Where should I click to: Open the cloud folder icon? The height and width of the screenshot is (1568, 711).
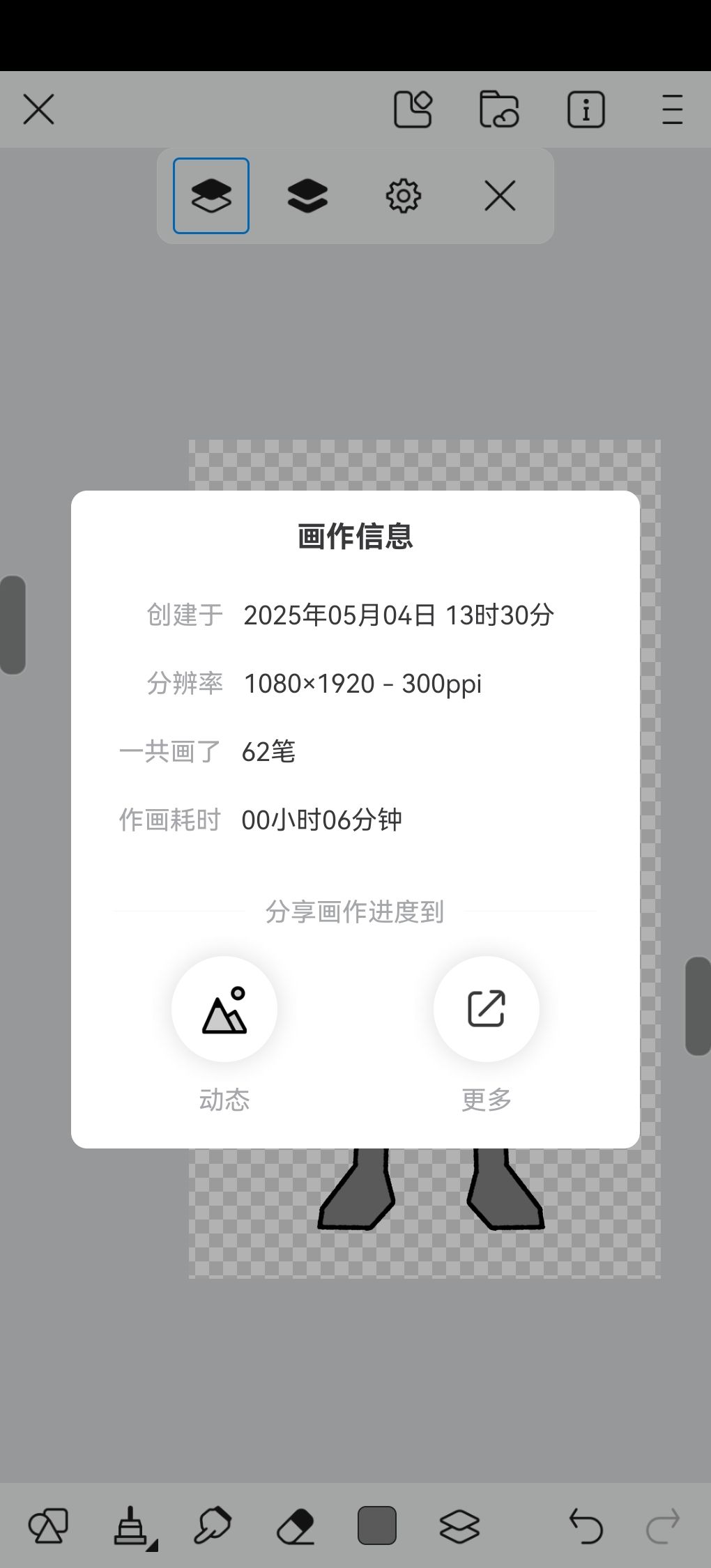pos(499,110)
